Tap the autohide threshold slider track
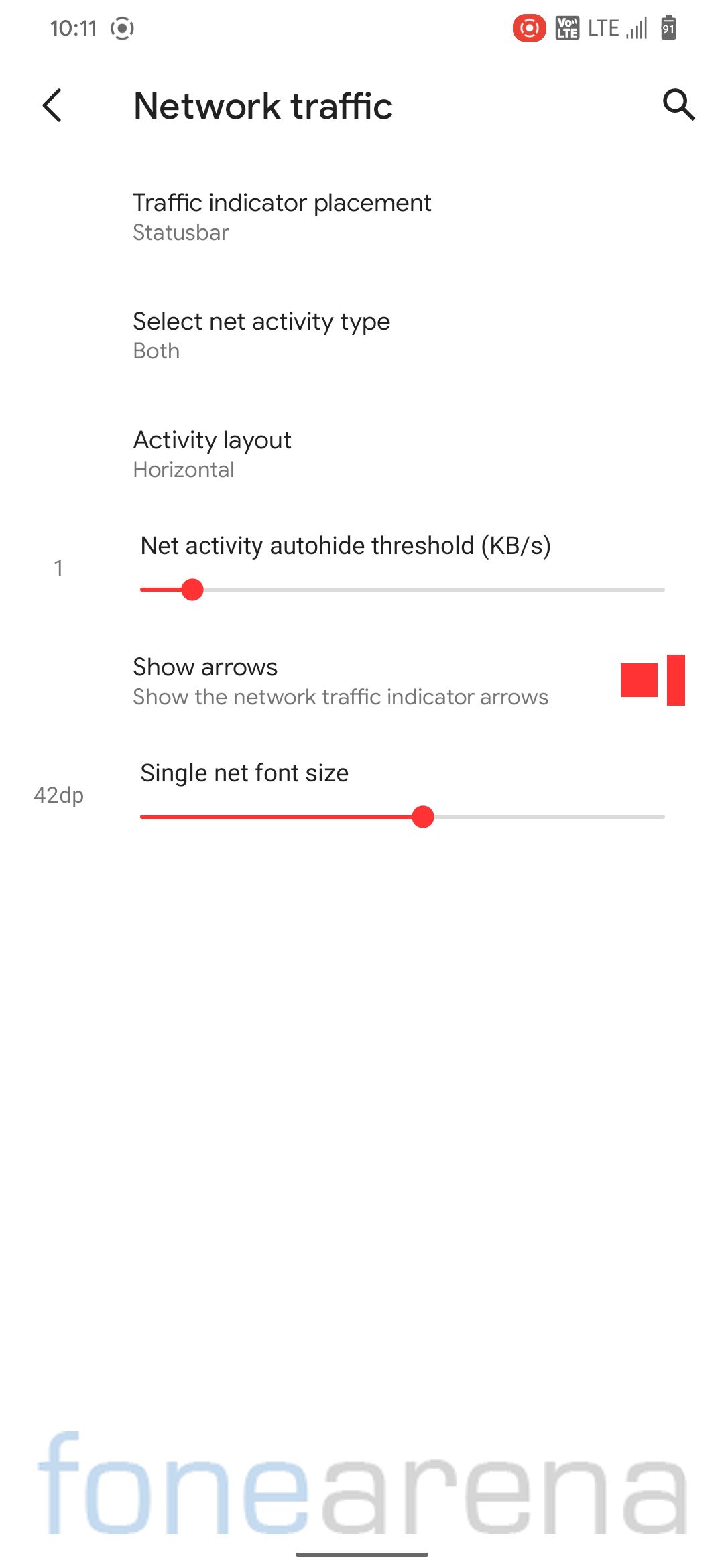Screen dimensions: 724x1568 point(402,590)
